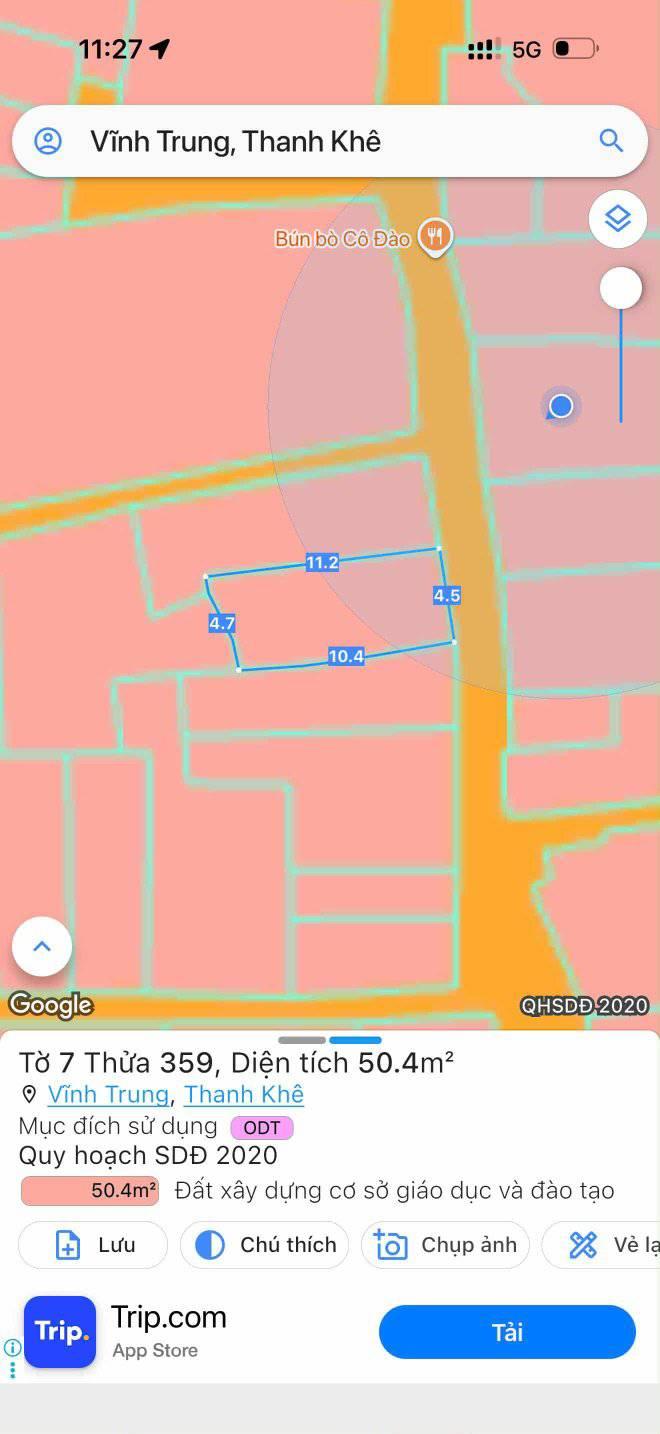Tap the overlay opacity slider handle
Viewport: 660px width, 1434px height.
click(621, 289)
